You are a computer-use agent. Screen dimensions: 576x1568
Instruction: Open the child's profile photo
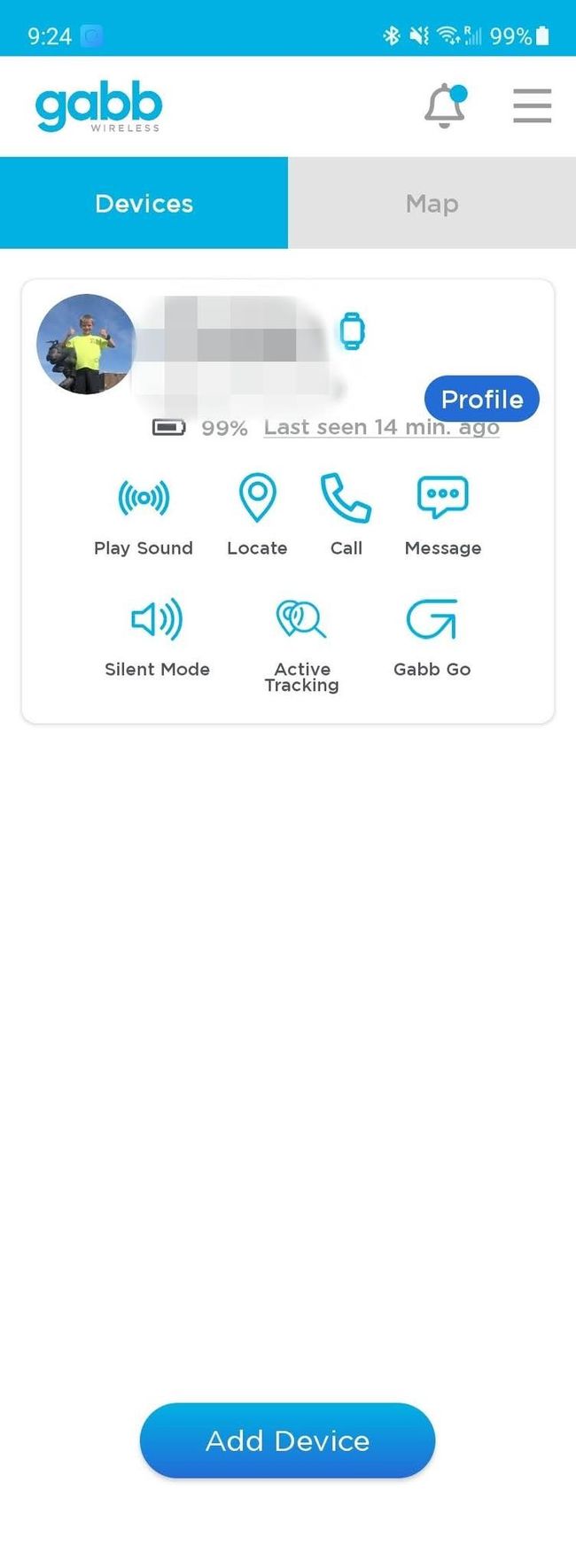click(86, 345)
